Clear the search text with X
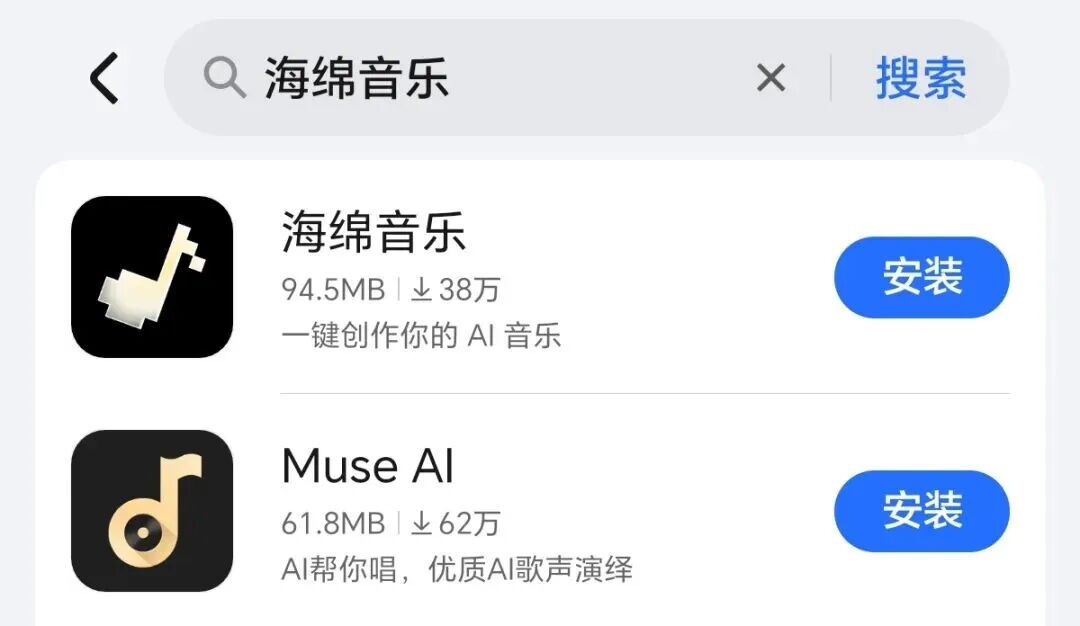The image size is (1080, 626). tap(770, 78)
